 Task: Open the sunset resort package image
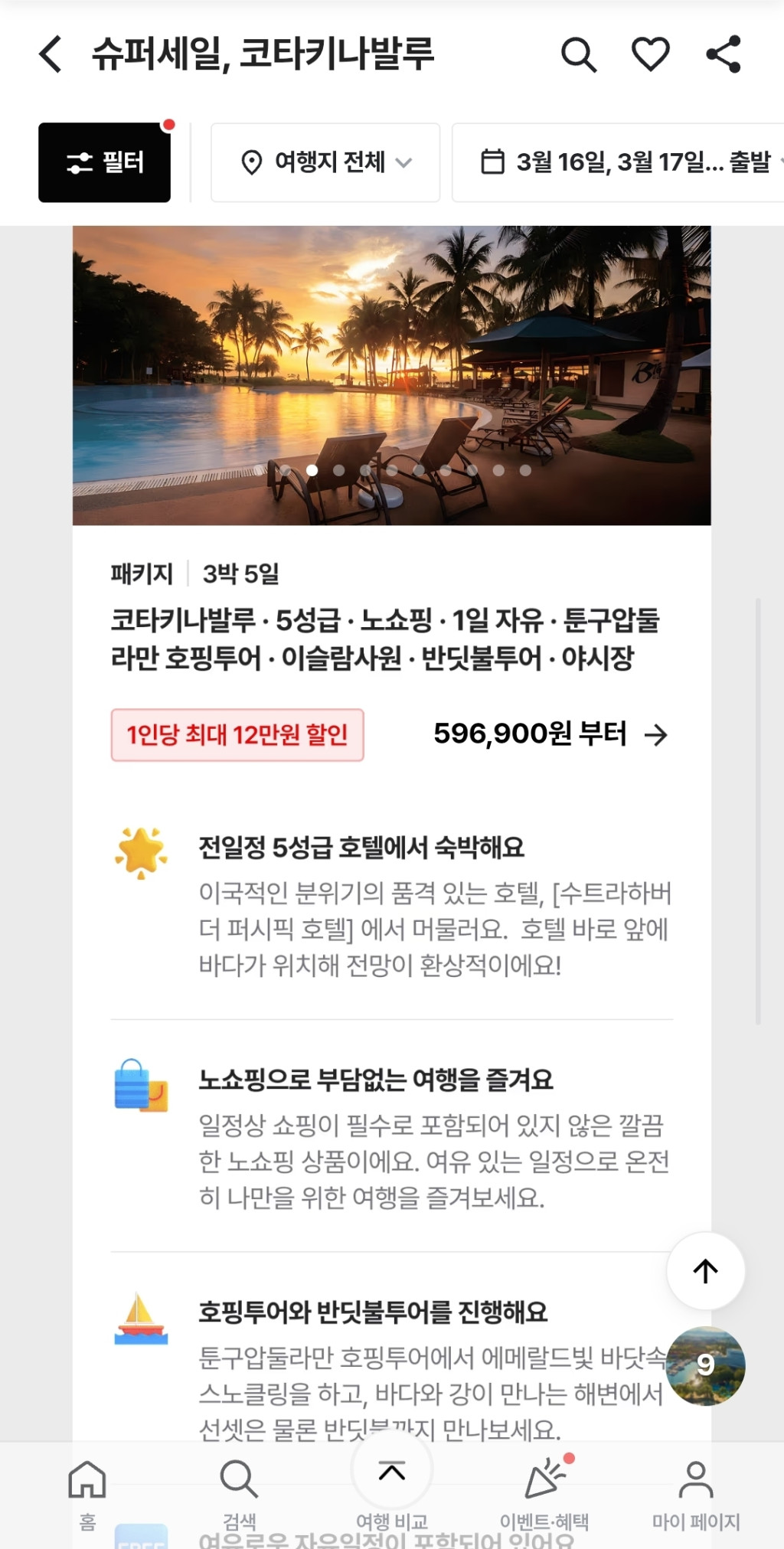click(x=391, y=375)
